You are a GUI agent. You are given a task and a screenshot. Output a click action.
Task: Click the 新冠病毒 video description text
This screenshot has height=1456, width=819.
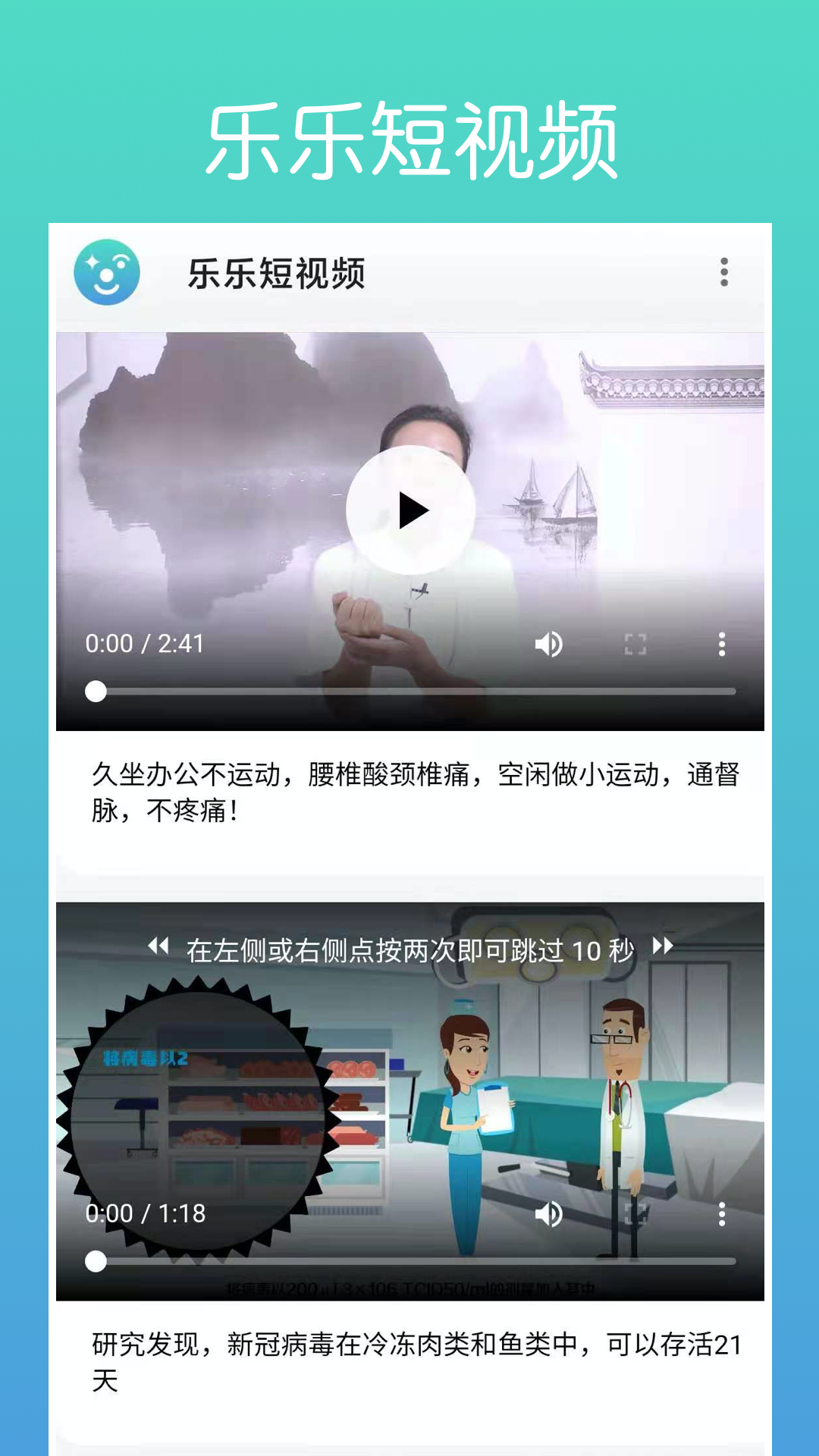tap(409, 1360)
